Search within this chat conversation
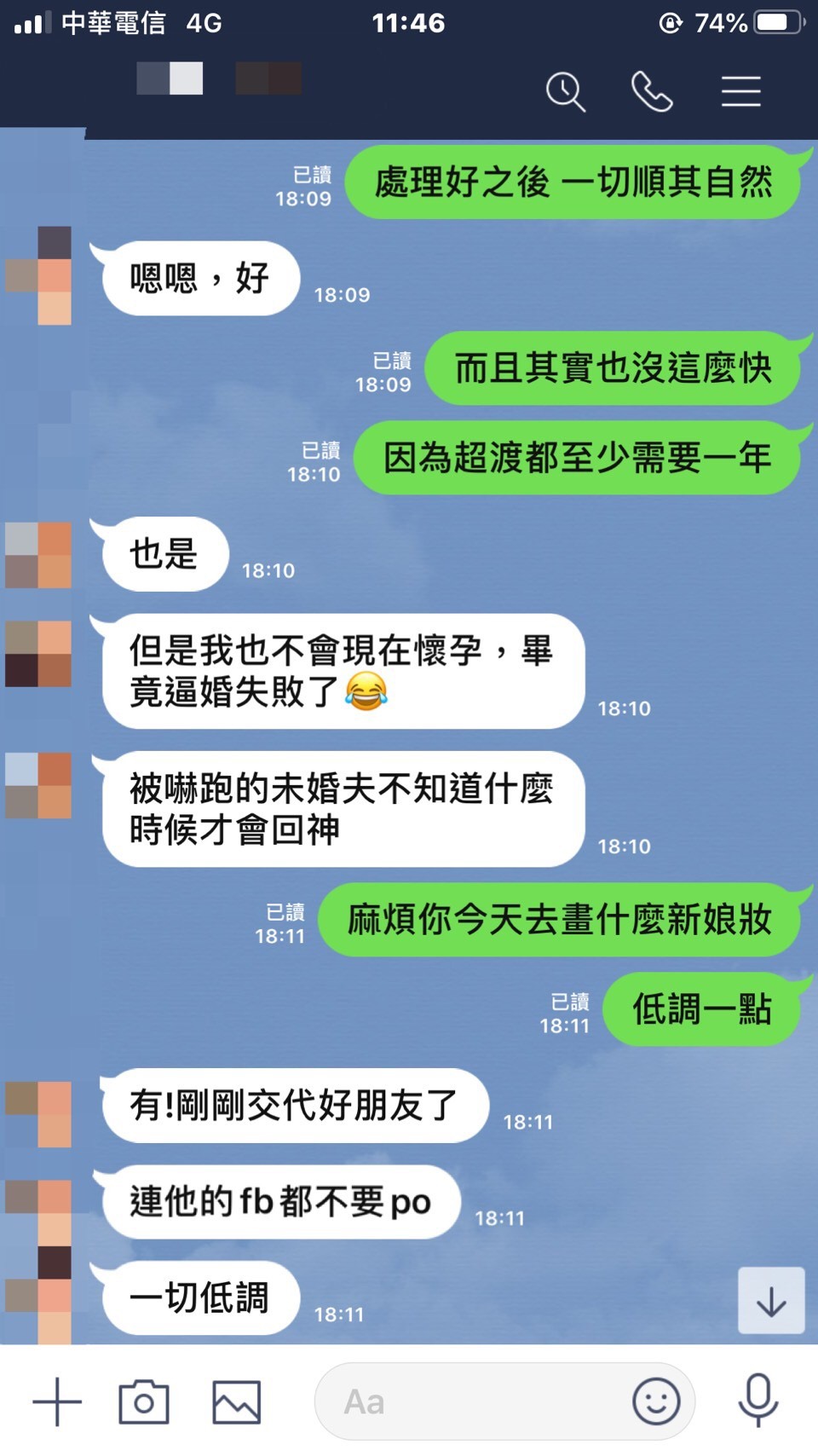 point(566,91)
